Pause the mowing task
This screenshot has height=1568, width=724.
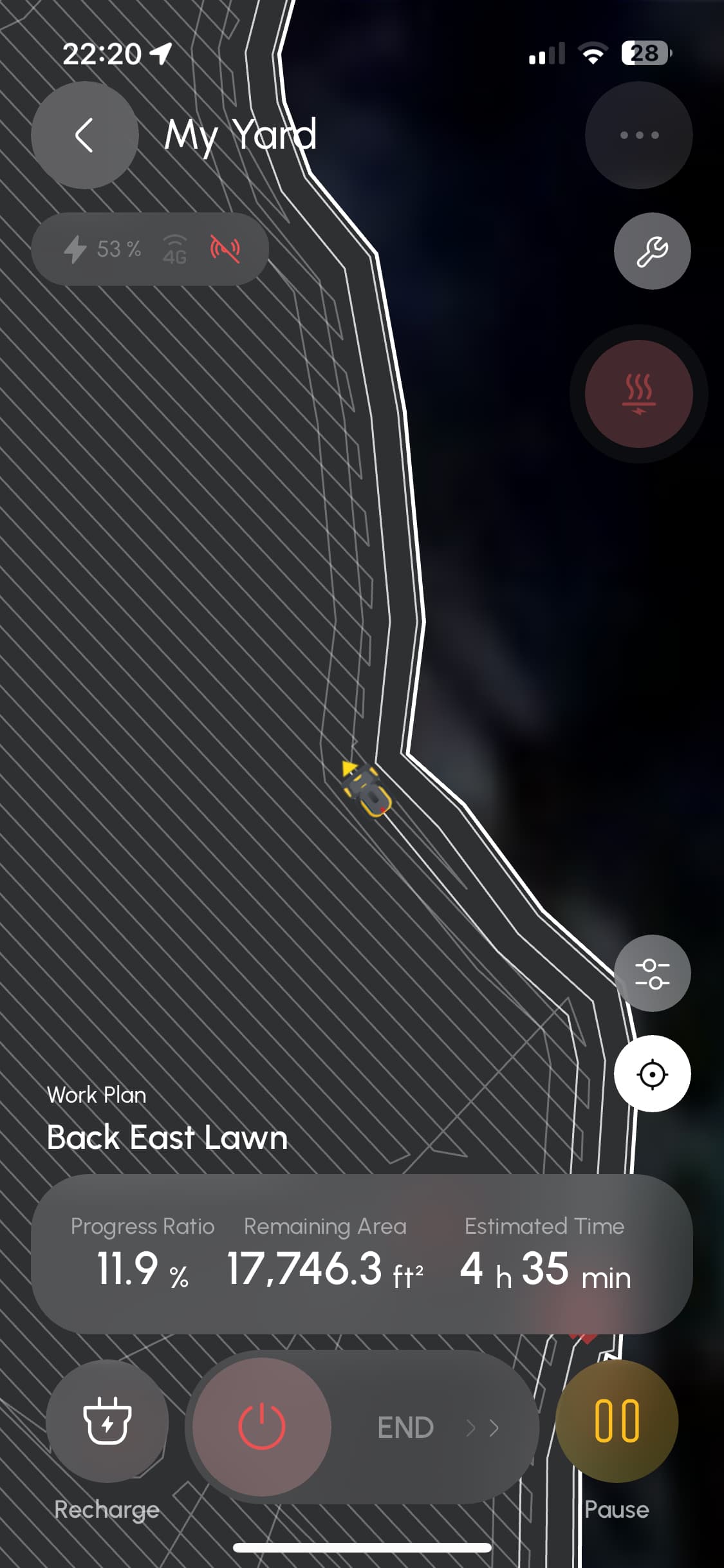(617, 1421)
